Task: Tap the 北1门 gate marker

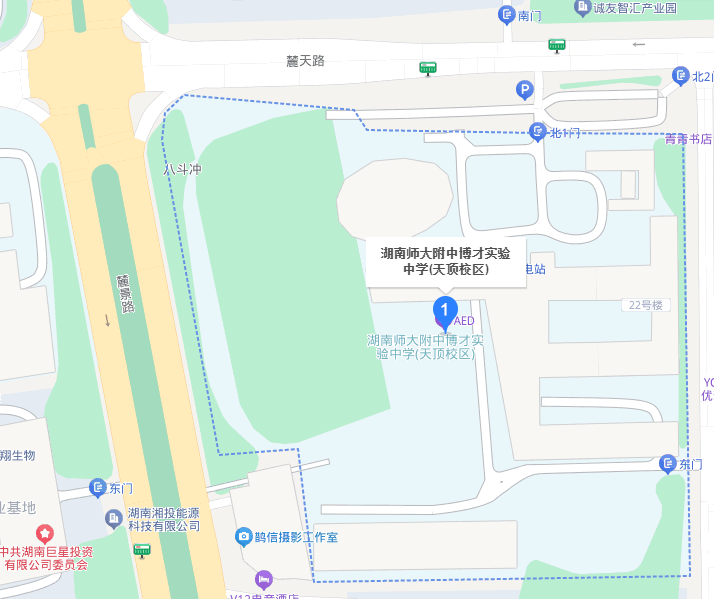Action: (538, 132)
